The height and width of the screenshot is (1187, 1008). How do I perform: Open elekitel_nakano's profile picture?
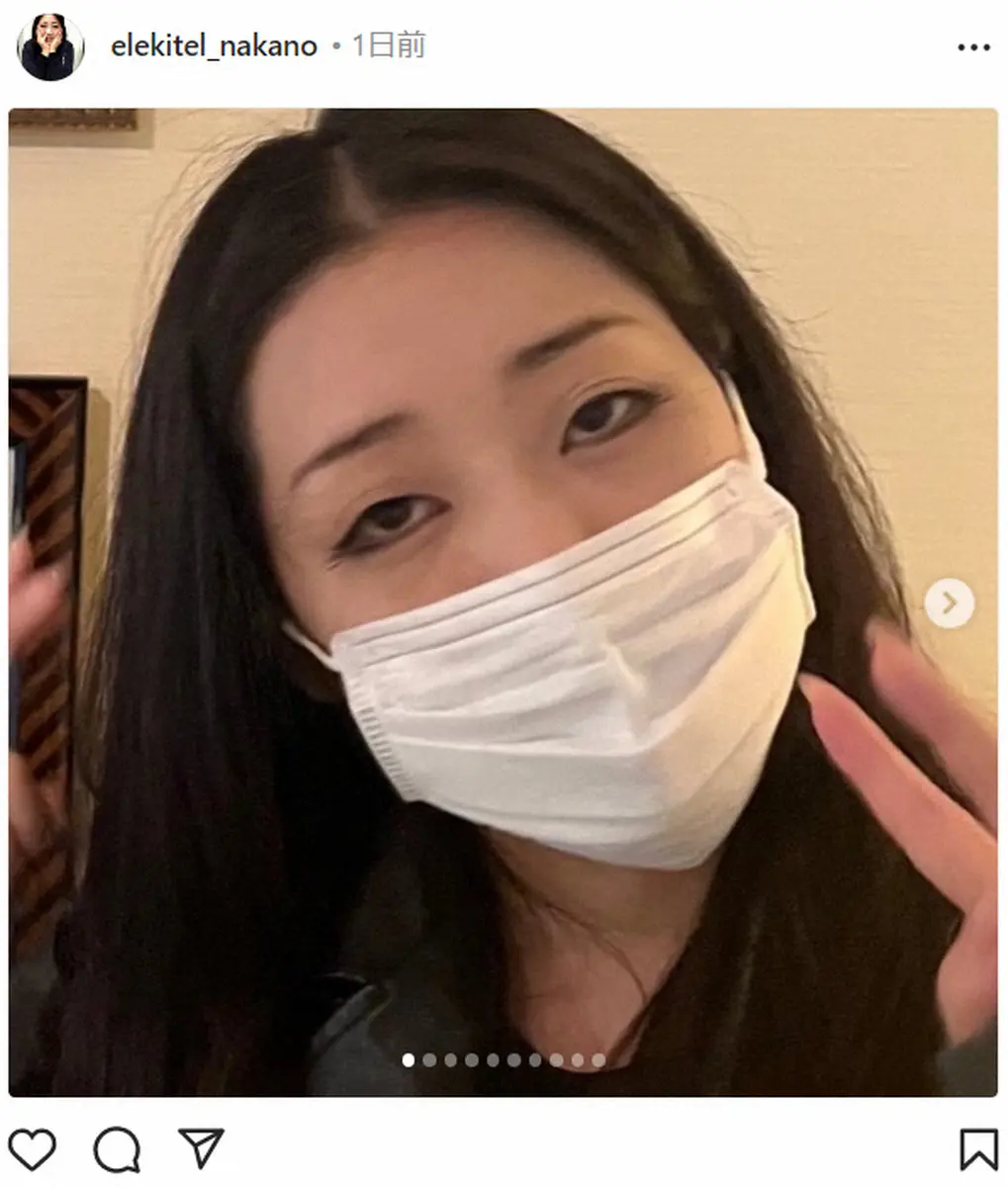coord(49,46)
